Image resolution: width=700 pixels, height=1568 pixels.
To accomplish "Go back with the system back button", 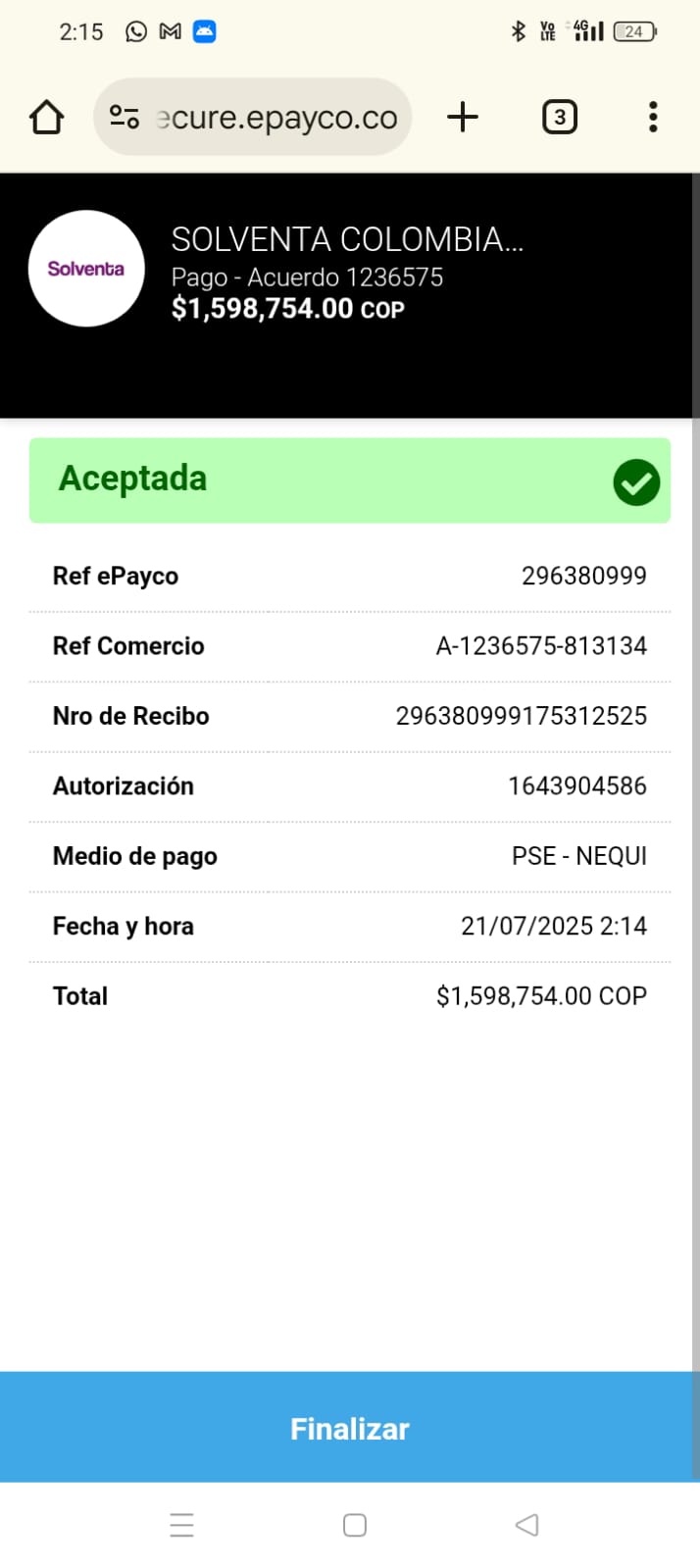I will tap(526, 1525).
